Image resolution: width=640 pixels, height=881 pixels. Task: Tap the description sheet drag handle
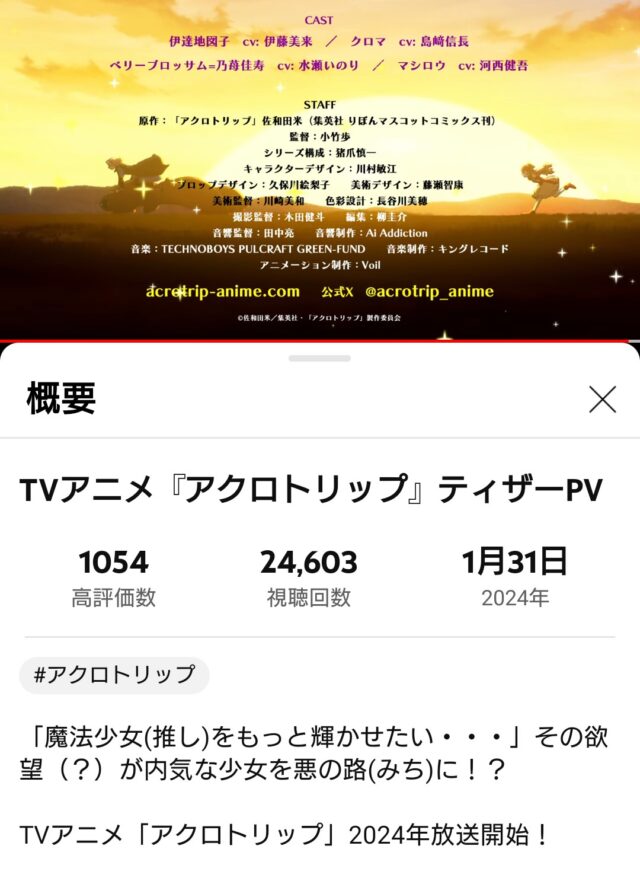point(319,357)
